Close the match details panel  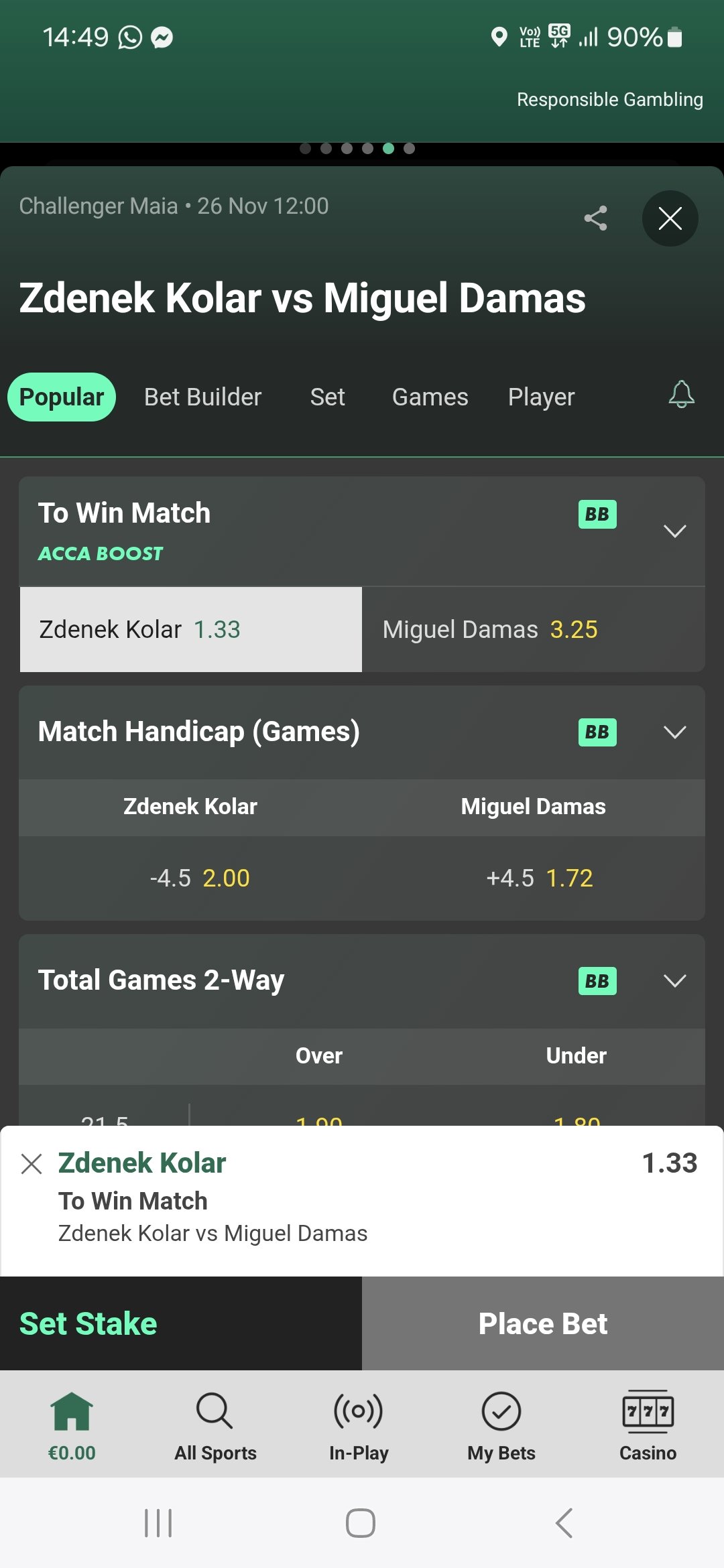pos(670,218)
